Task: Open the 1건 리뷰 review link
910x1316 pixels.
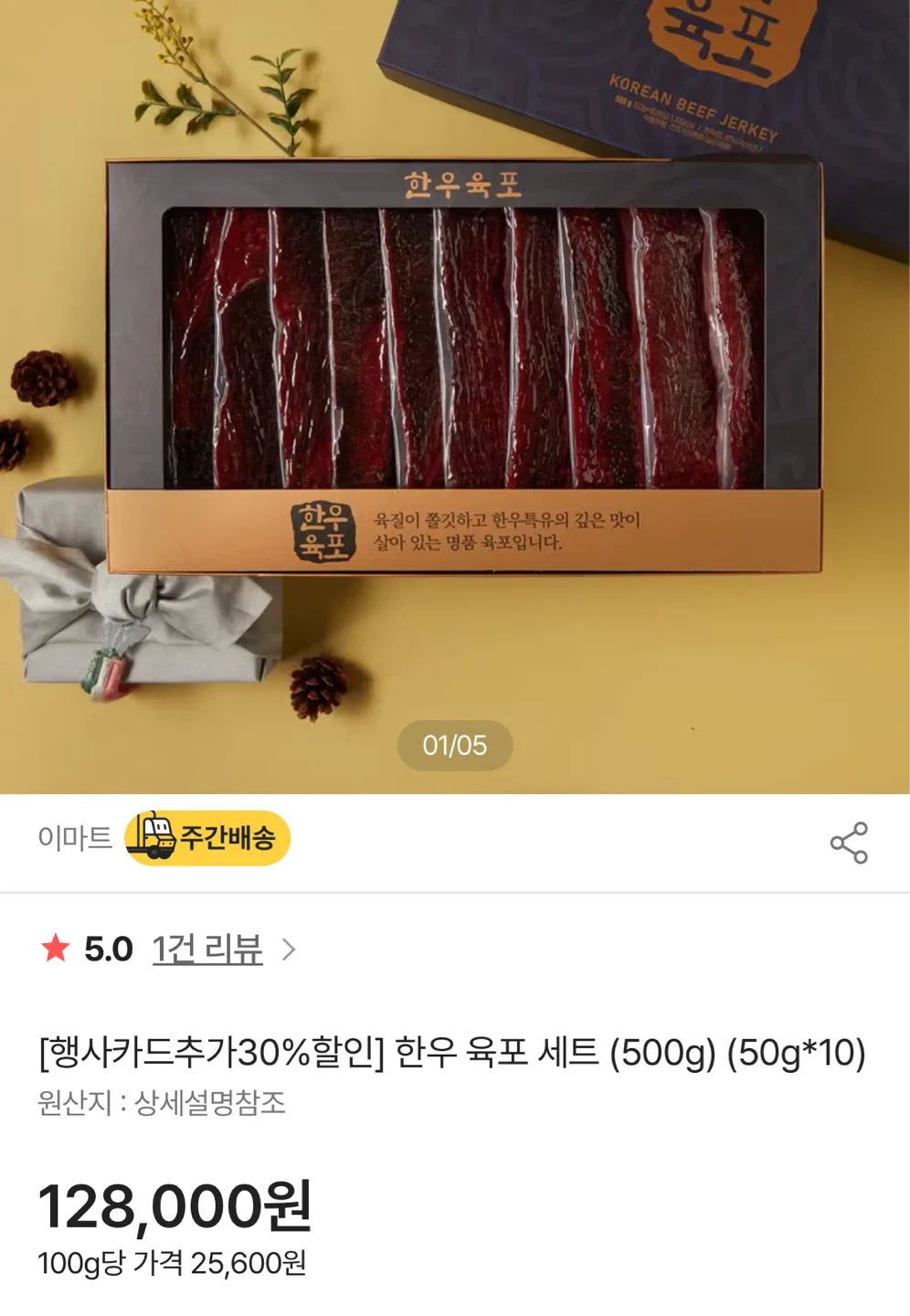Action: 207,950
